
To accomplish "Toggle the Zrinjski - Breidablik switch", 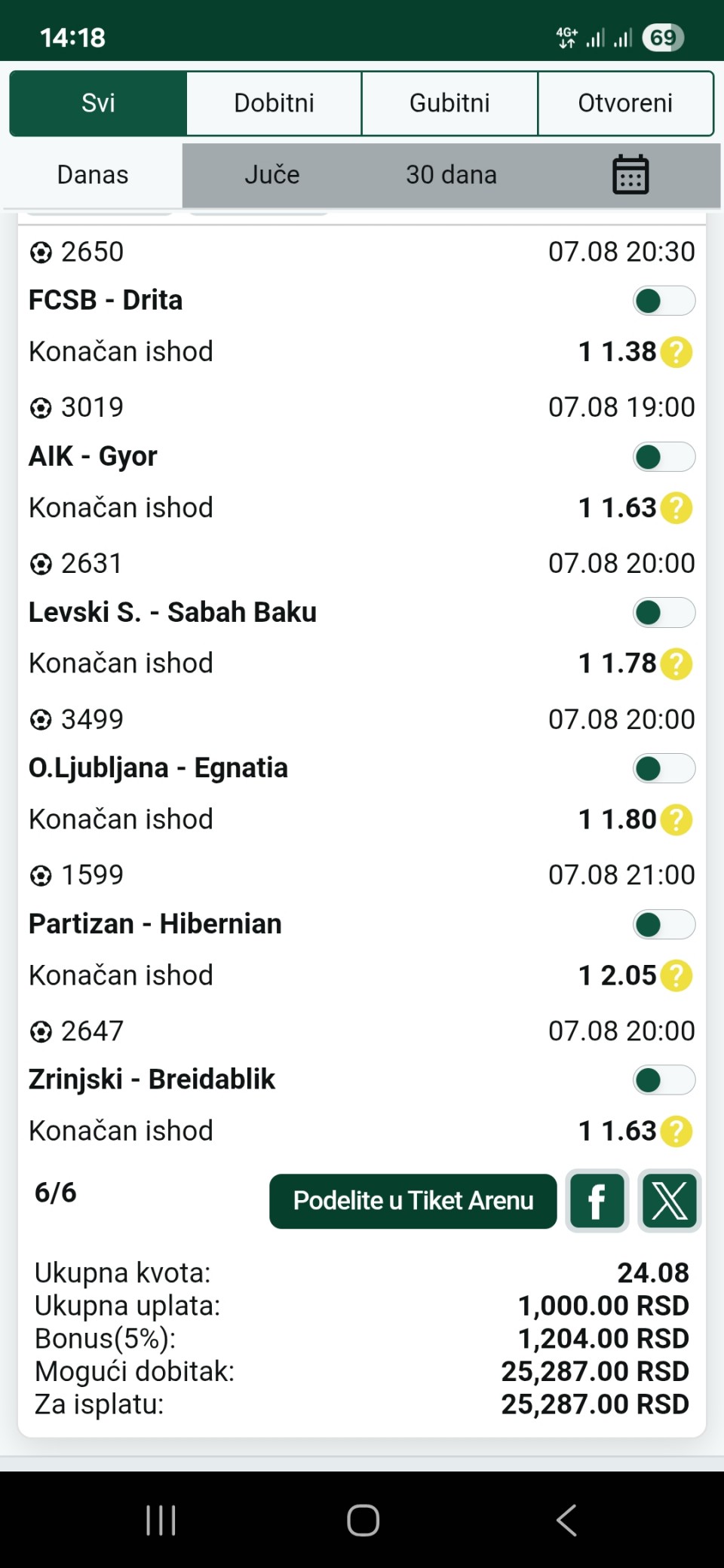I will 664,1080.
